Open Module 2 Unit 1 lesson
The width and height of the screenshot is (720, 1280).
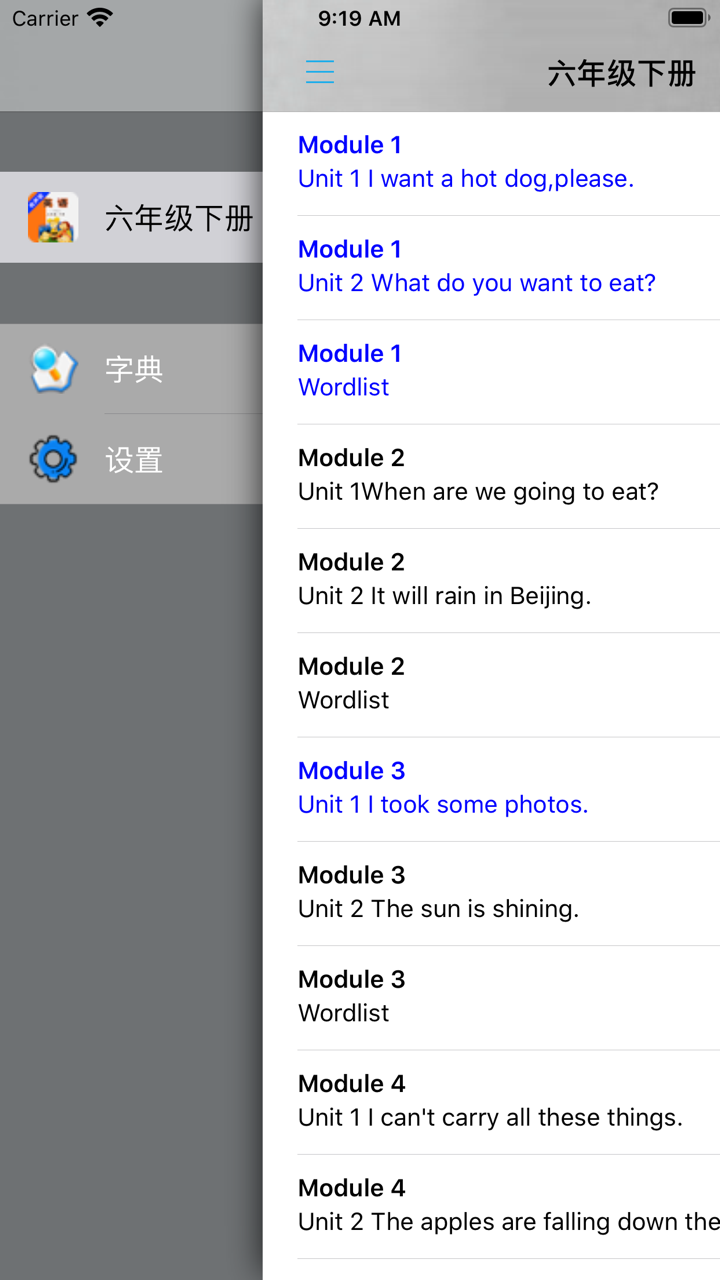(x=491, y=476)
